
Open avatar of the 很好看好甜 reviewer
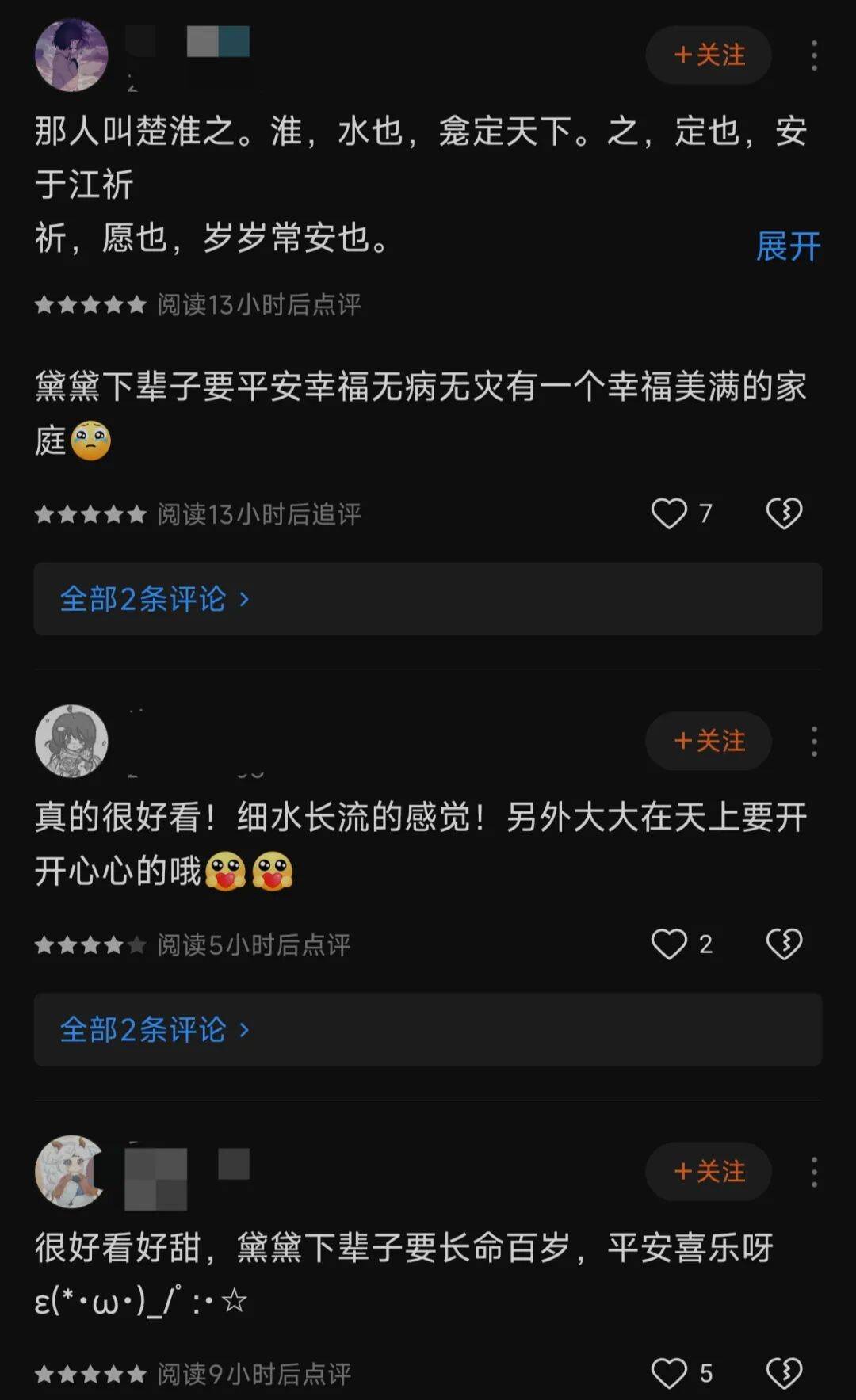pos(71,1171)
